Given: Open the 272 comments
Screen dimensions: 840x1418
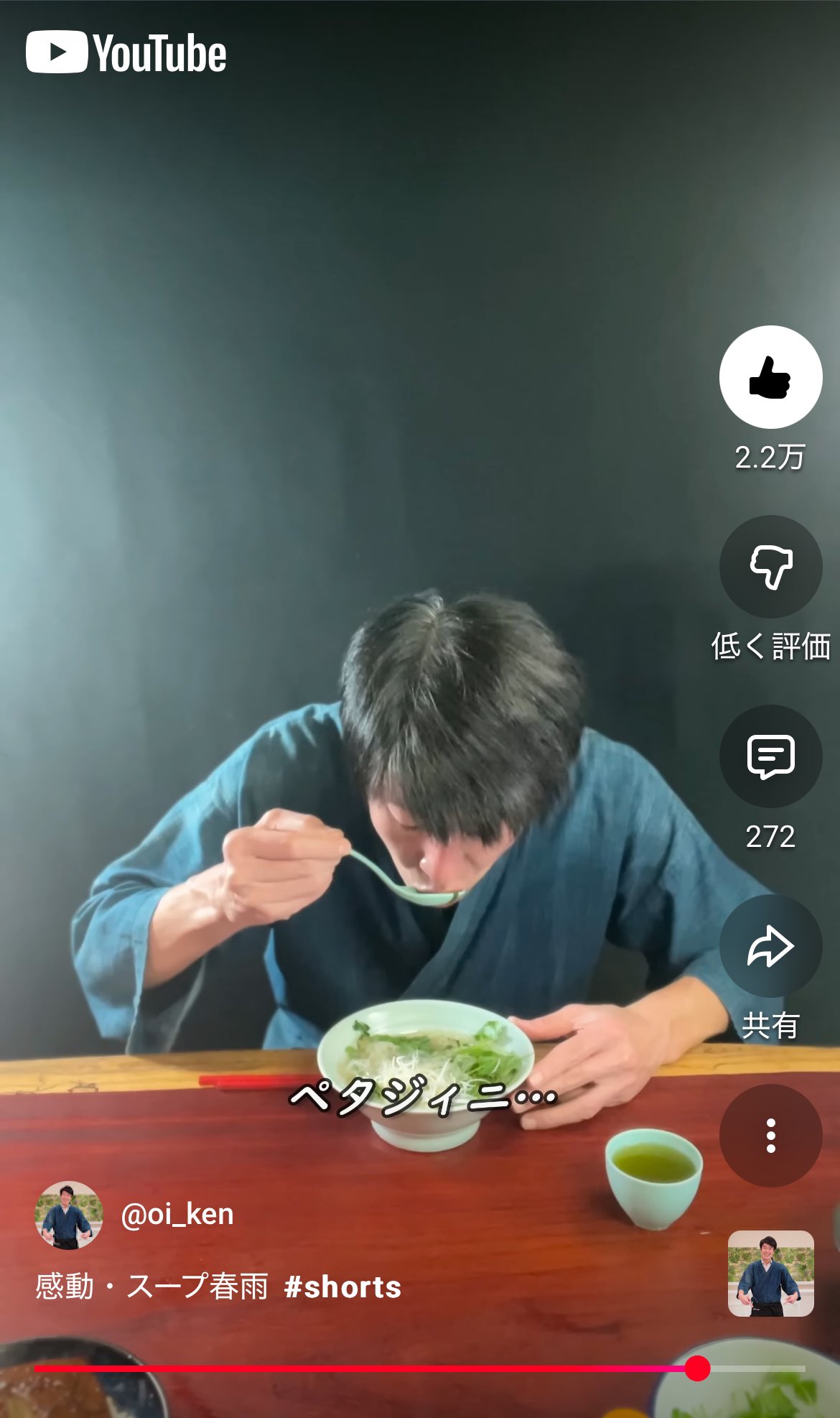Looking at the screenshot, I should point(770,756).
